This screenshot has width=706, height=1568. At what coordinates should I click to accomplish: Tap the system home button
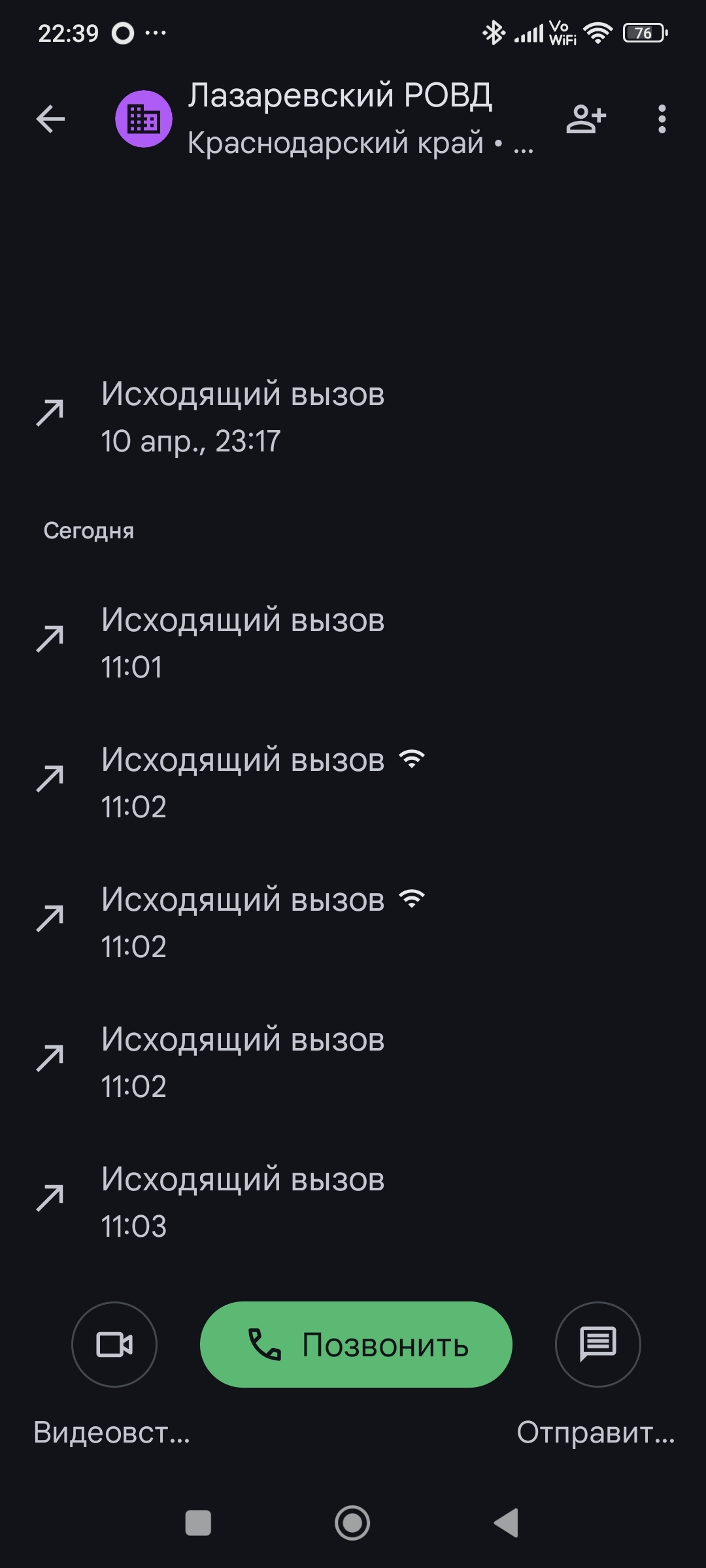point(352,1523)
